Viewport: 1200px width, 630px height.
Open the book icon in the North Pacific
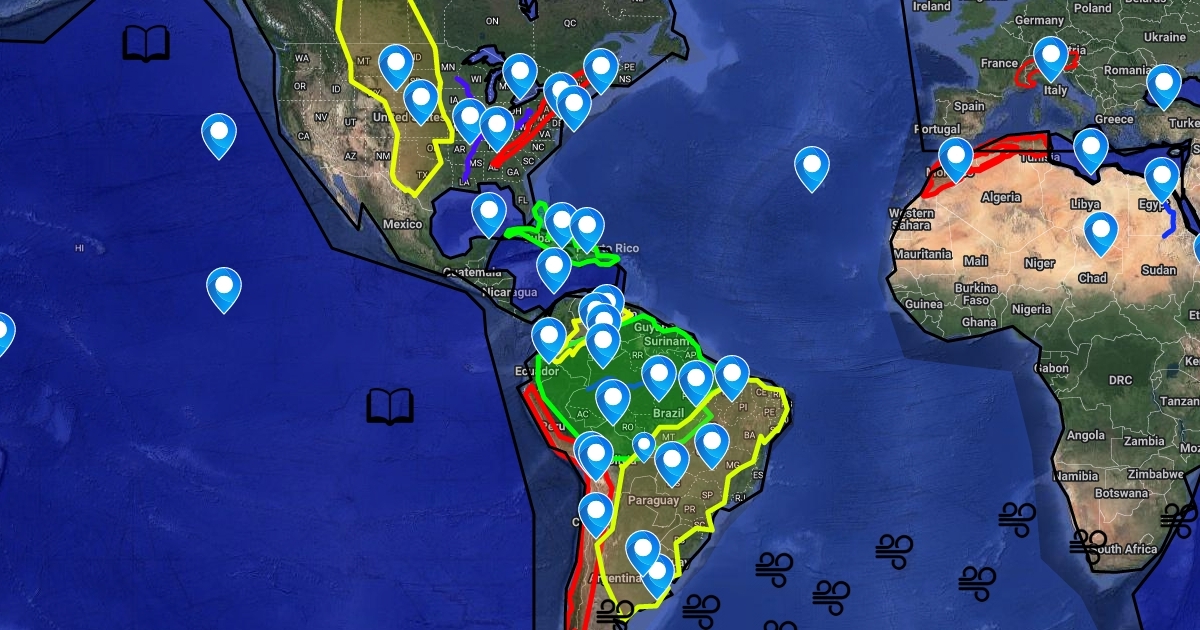click(x=146, y=44)
